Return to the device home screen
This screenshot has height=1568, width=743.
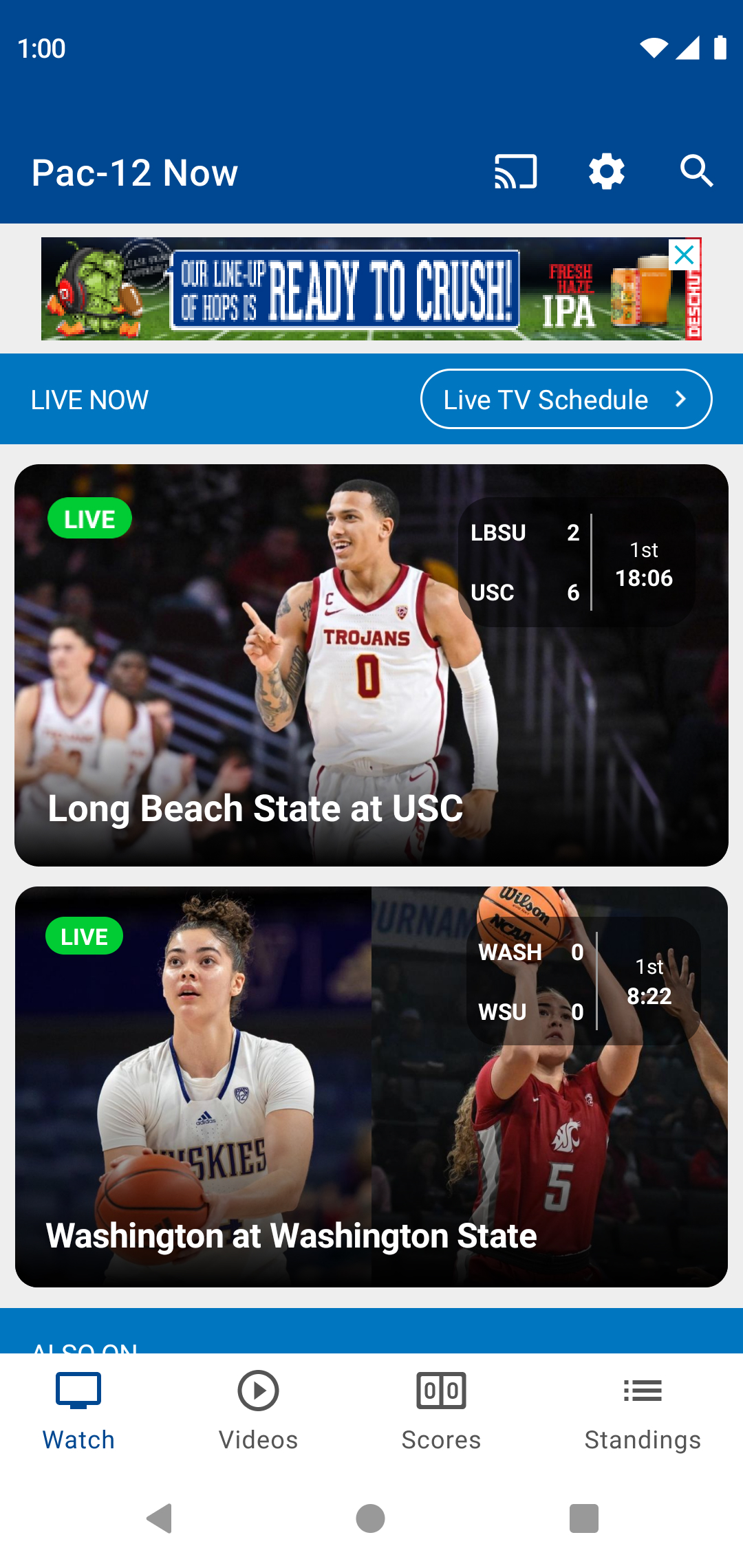point(371,1518)
